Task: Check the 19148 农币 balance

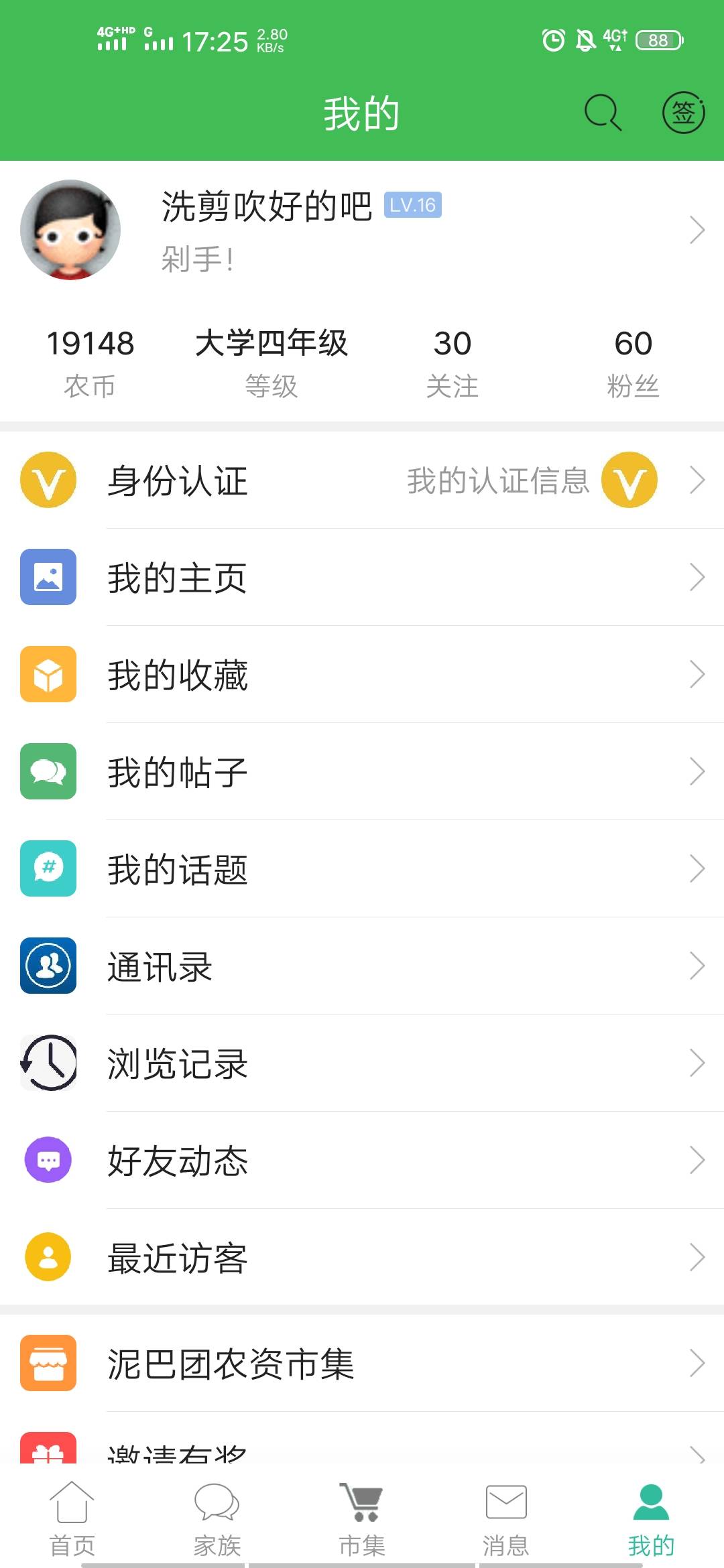Action: (90, 363)
